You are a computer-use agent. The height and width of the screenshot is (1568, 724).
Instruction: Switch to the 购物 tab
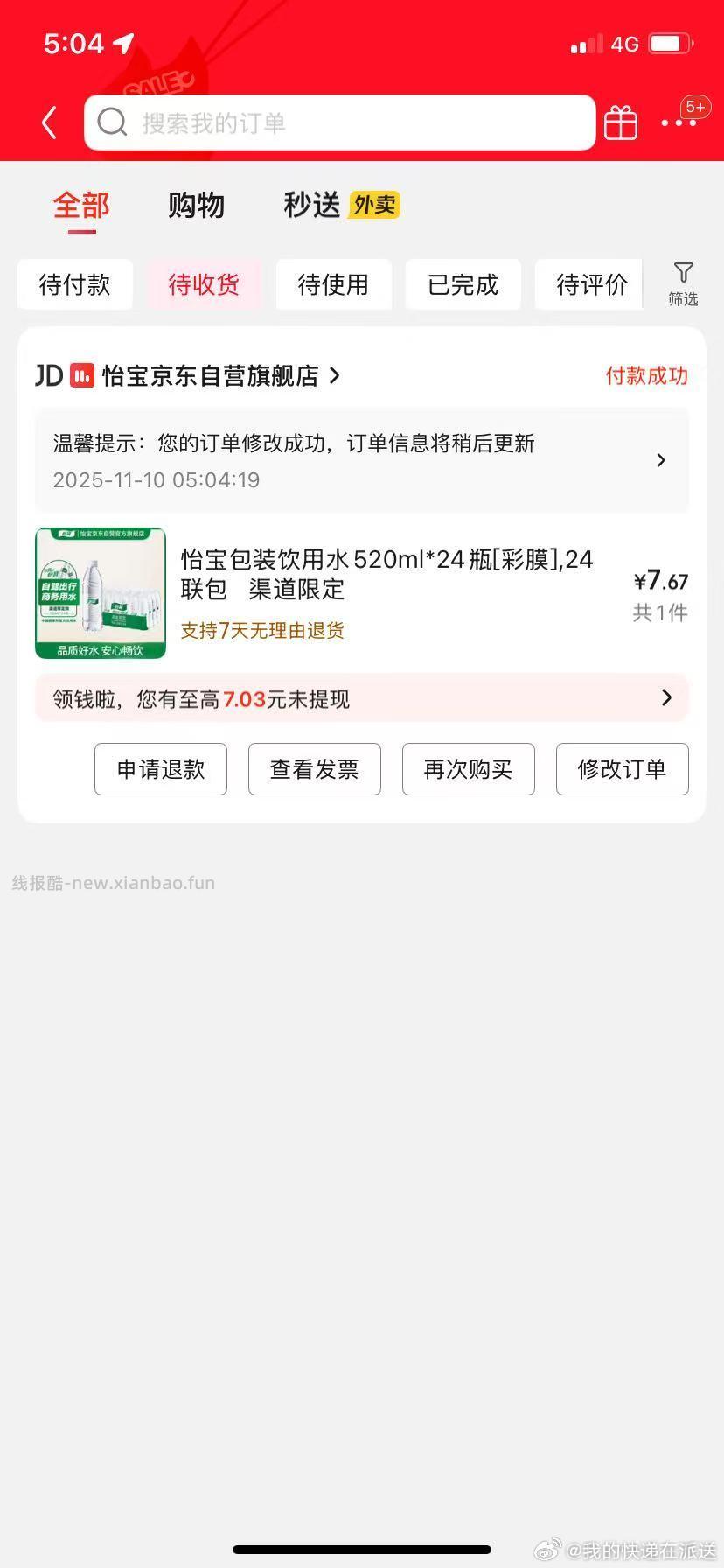(x=197, y=206)
